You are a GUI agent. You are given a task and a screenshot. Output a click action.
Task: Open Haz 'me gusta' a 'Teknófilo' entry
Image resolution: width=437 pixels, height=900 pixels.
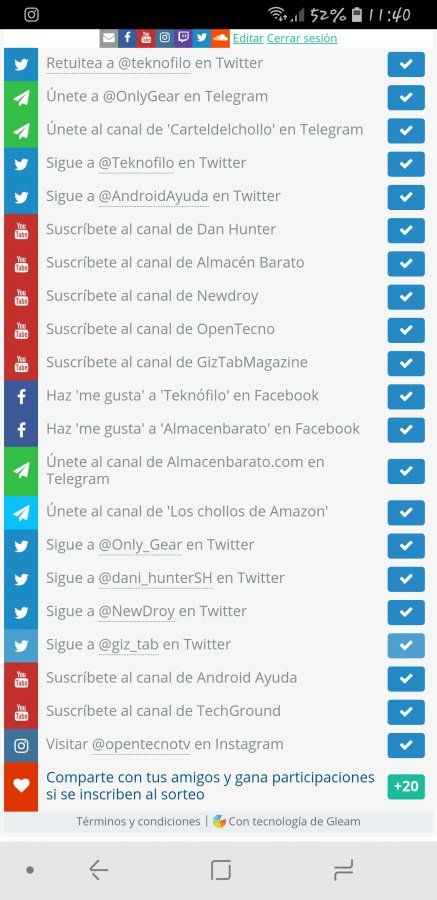[218, 397]
